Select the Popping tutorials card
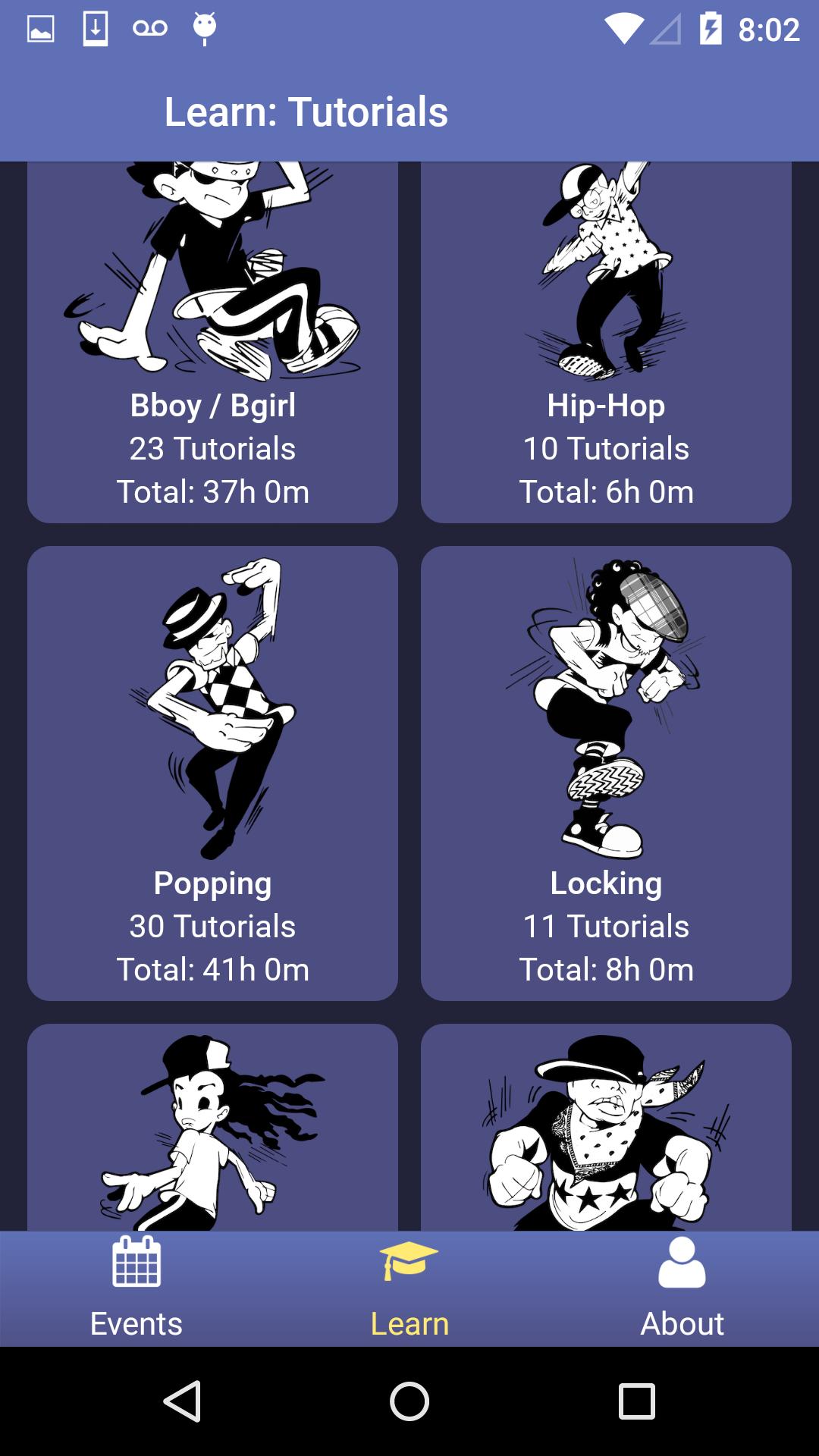 213,773
